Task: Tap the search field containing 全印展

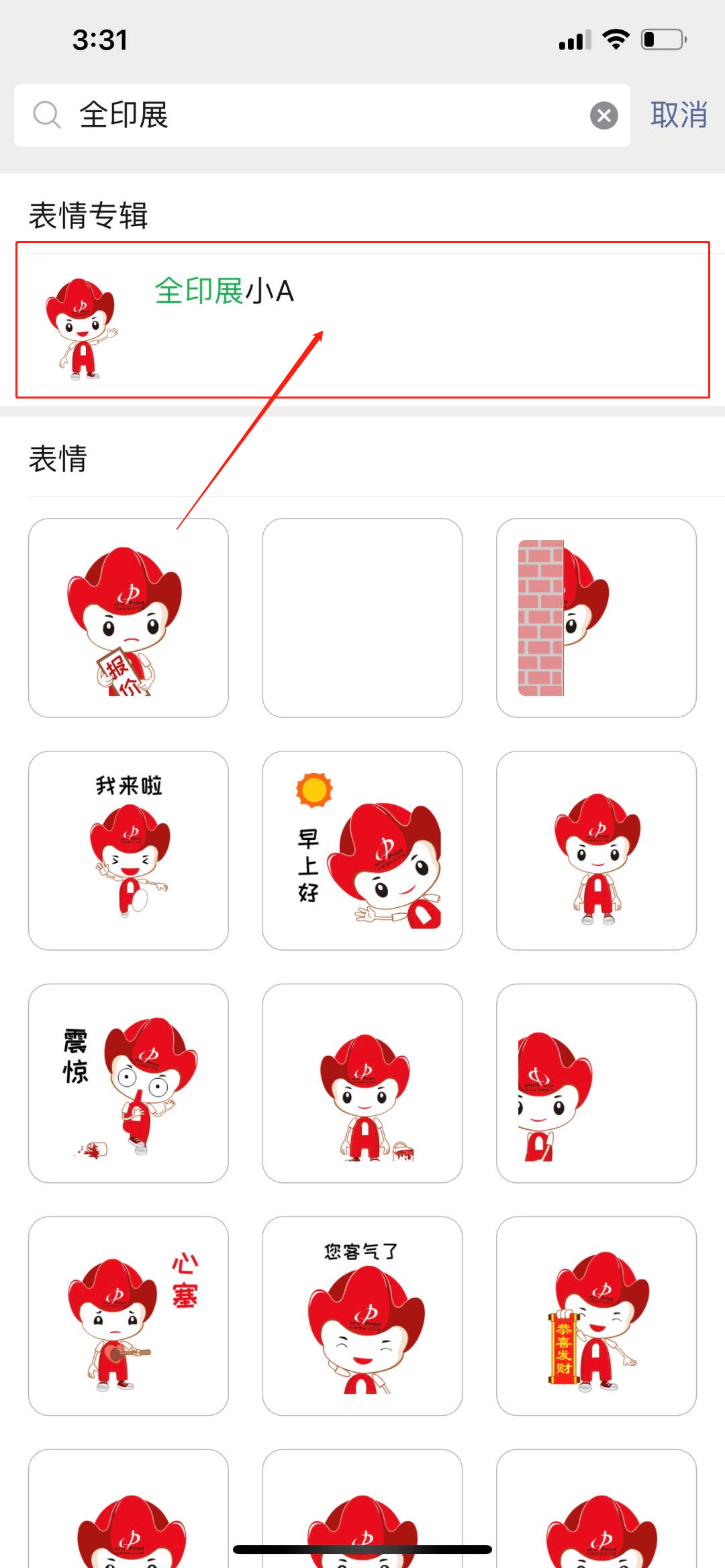Action: tap(322, 115)
